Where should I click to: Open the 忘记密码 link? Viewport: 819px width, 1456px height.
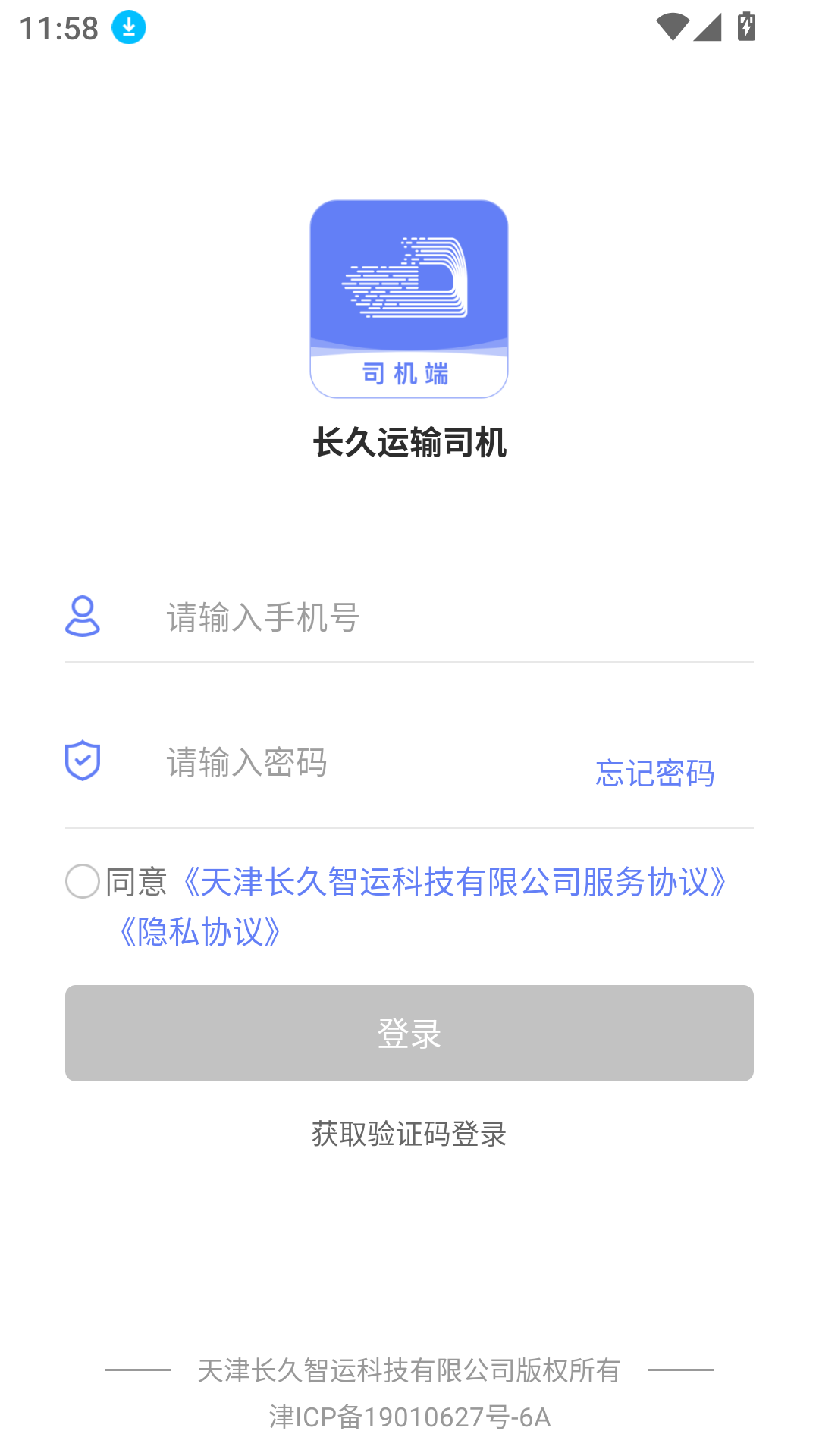(654, 773)
